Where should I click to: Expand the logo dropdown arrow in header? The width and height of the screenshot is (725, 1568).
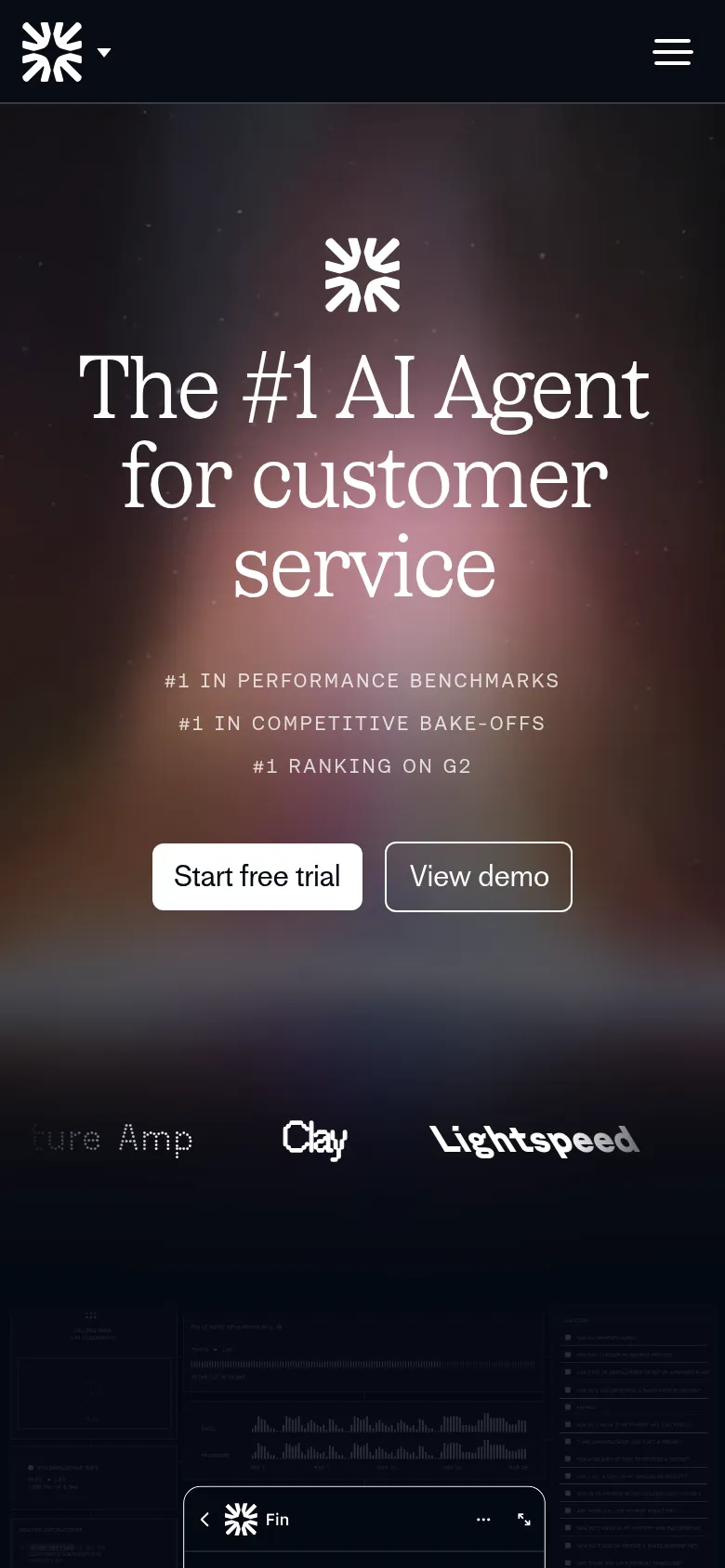[104, 53]
